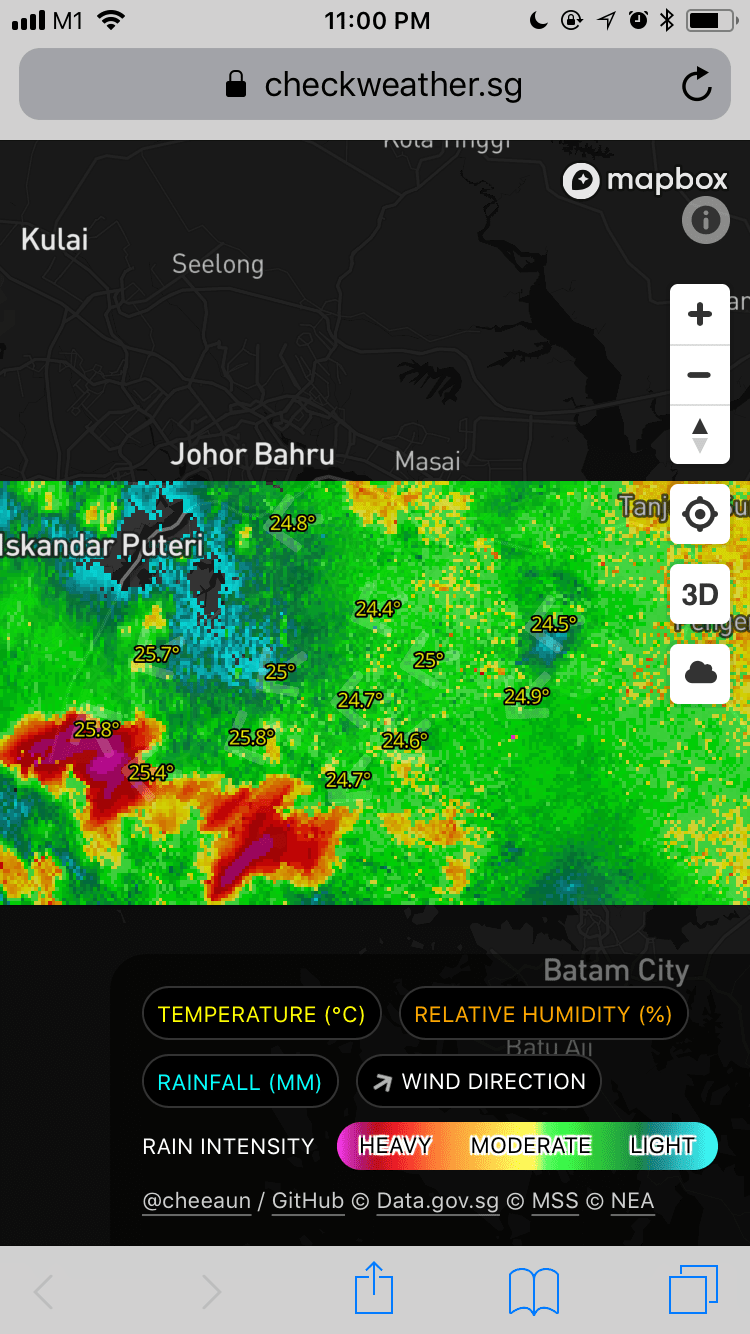The height and width of the screenshot is (1334, 750).
Task: Reload the checkweather.sg page
Action: pos(697,85)
